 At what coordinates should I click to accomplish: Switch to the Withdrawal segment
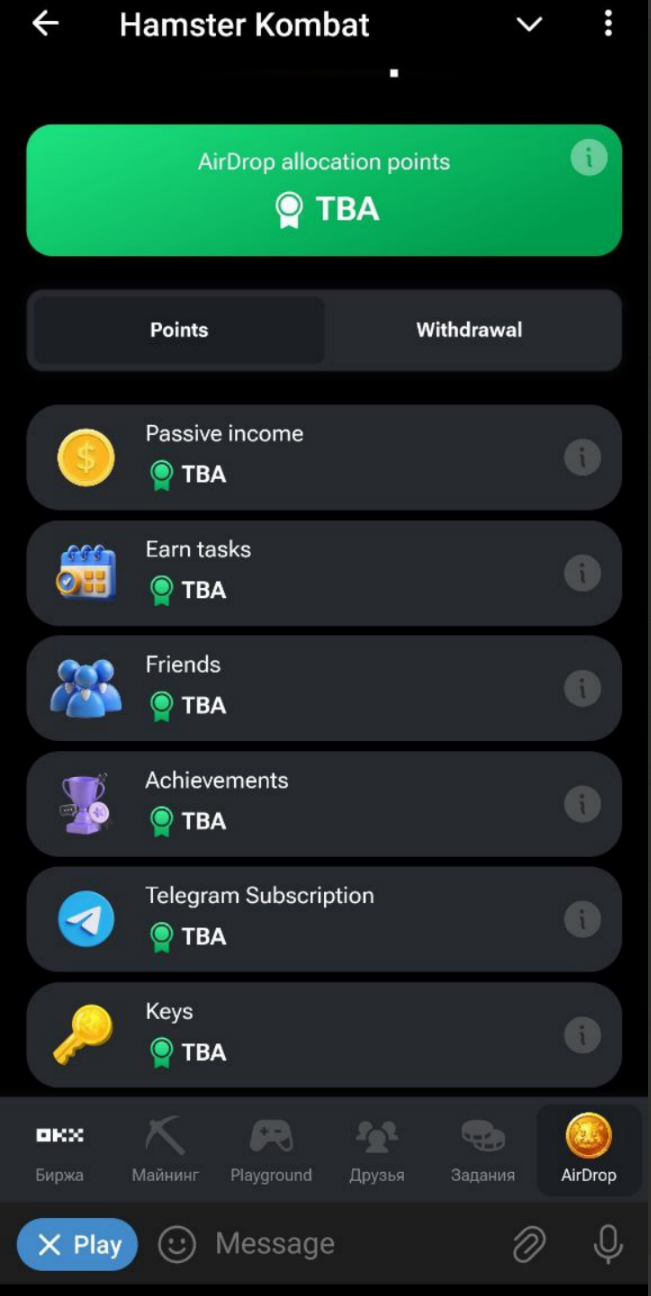(x=469, y=330)
